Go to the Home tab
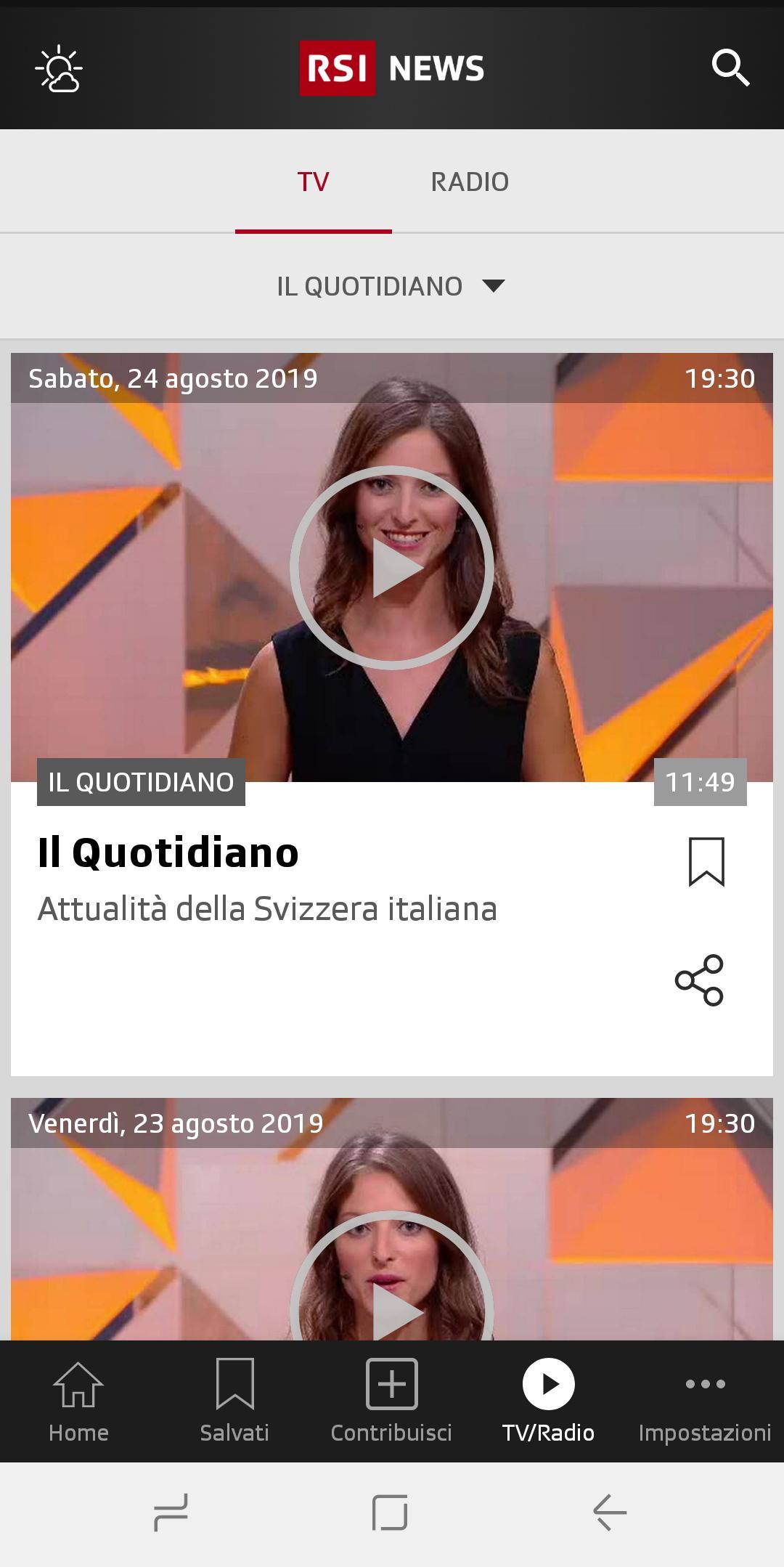 coord(78,1401)
